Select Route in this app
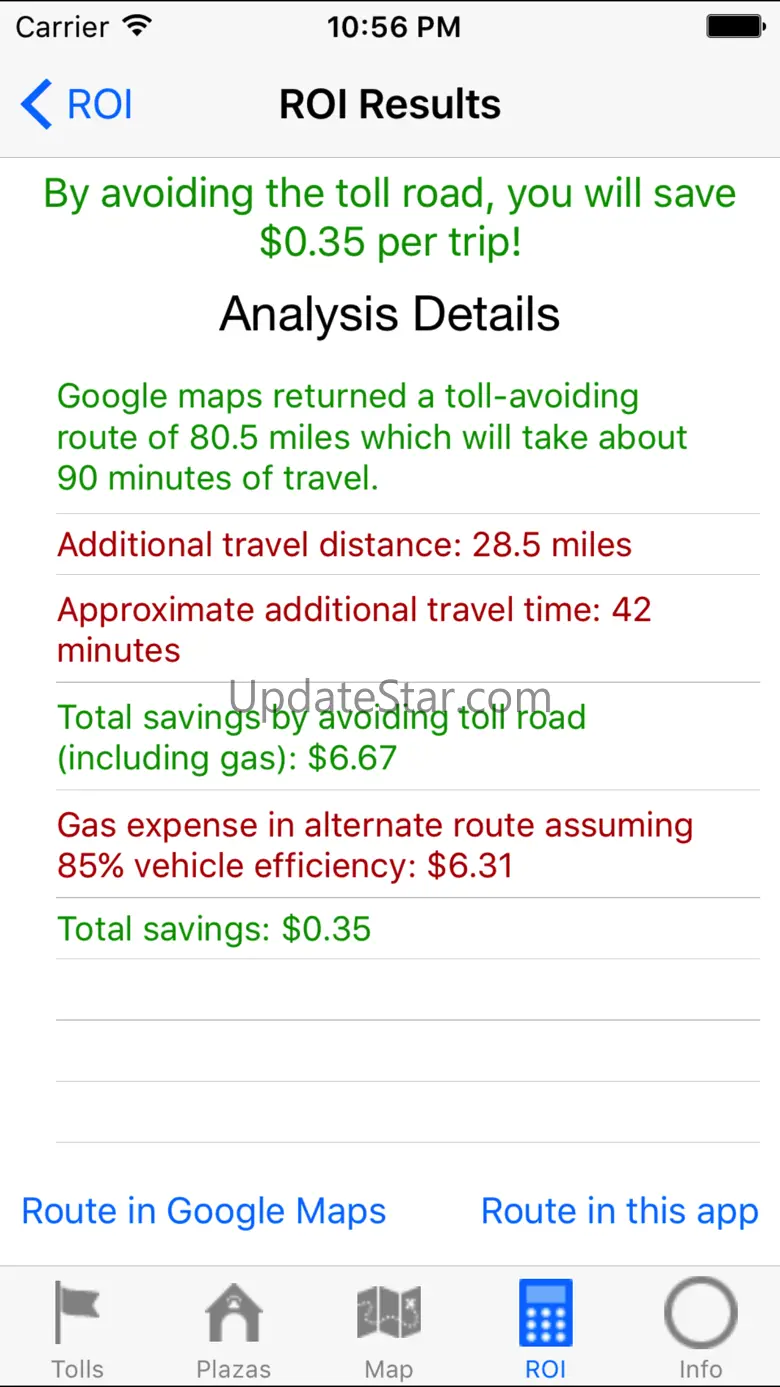This screenshot has height=1387, width=780. [620, 1211]
